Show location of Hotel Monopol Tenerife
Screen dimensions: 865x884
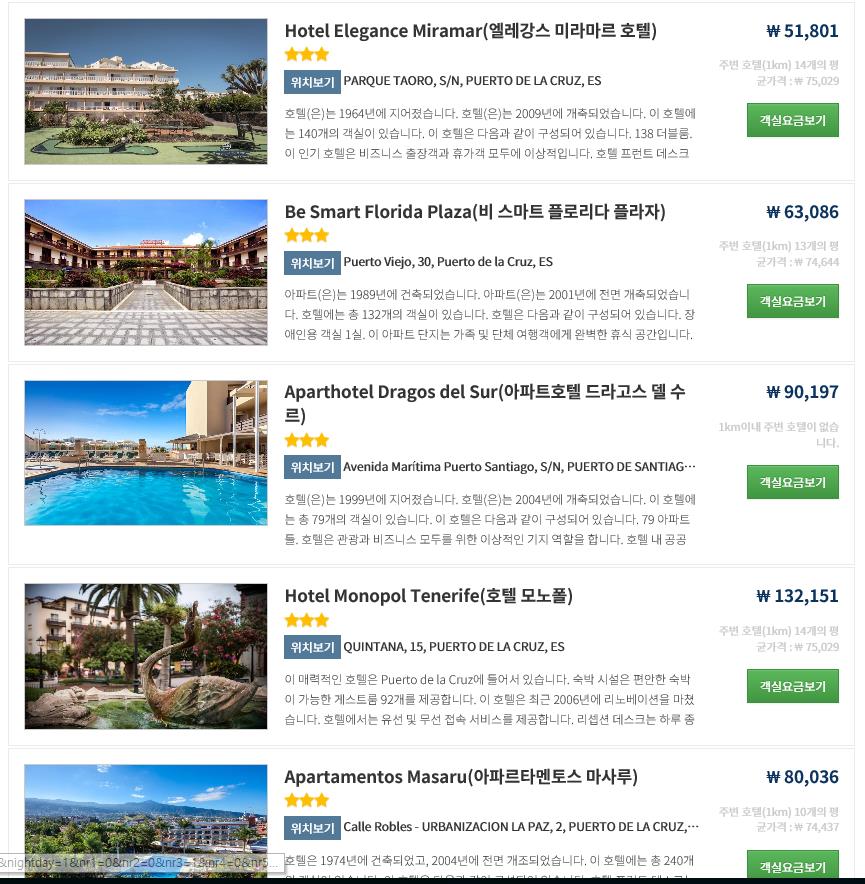click(312, 647)
